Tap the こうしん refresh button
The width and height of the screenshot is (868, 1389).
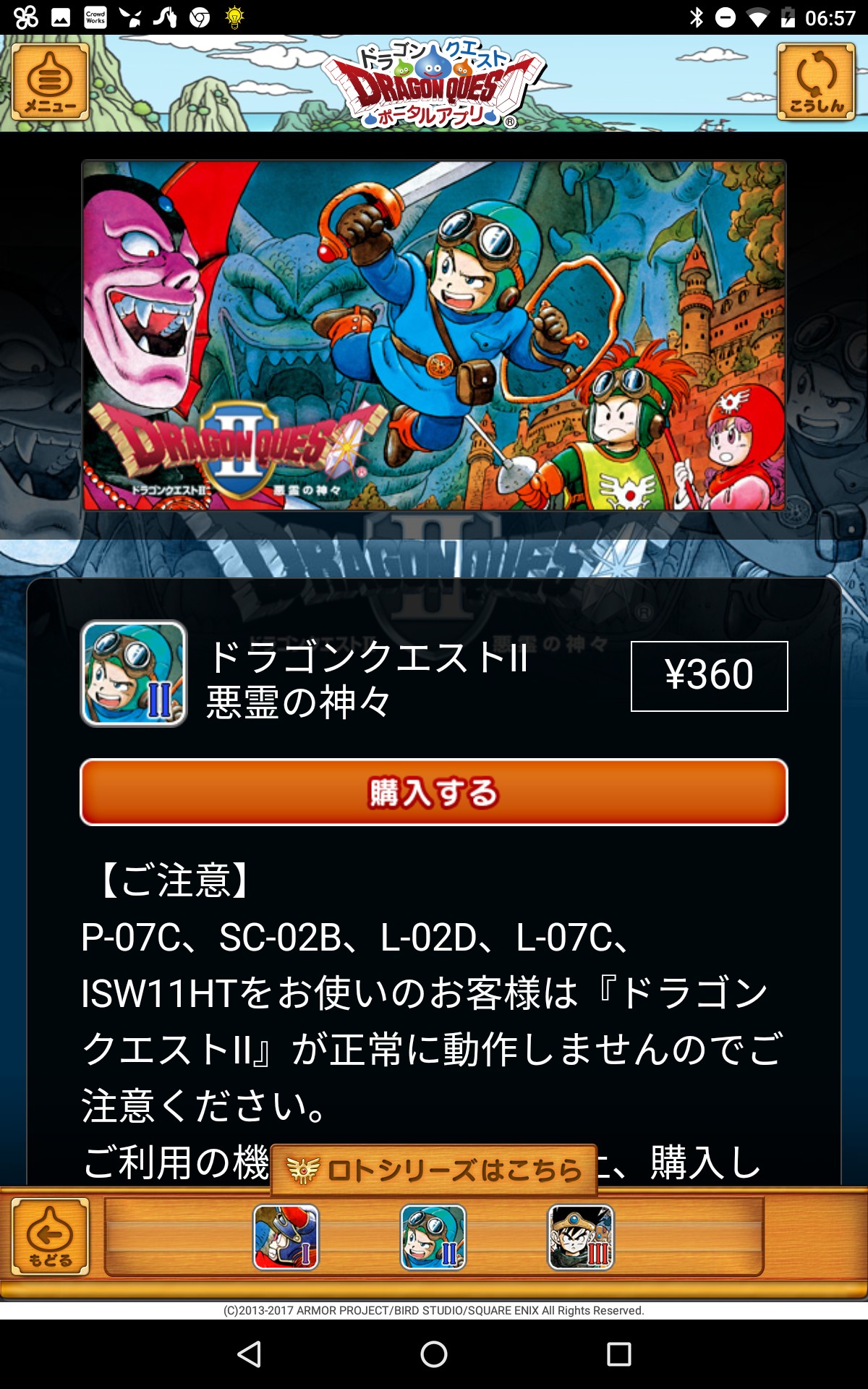tap(816, 82)
